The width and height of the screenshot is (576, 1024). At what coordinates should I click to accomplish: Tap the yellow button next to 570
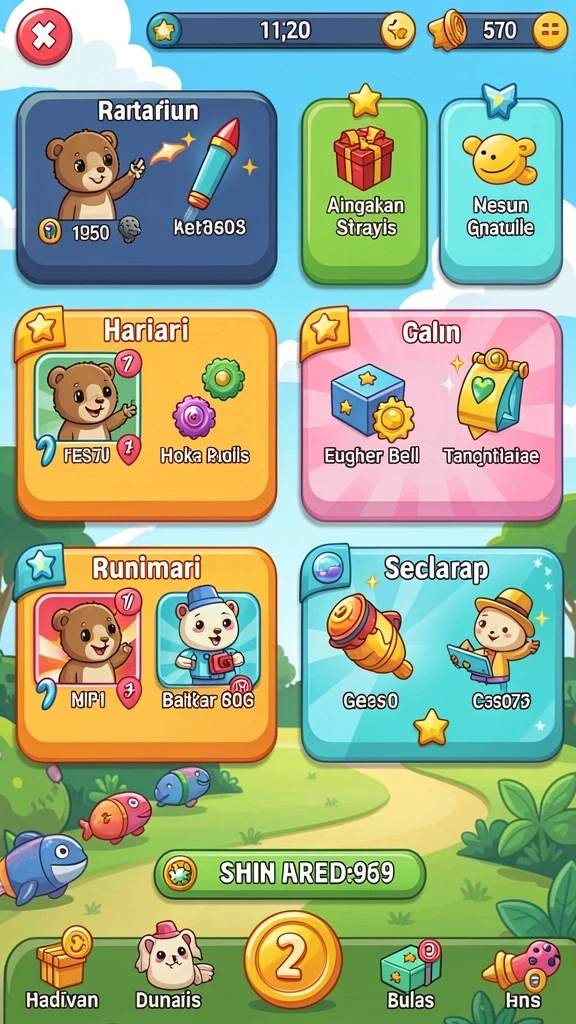pos(550,31)
